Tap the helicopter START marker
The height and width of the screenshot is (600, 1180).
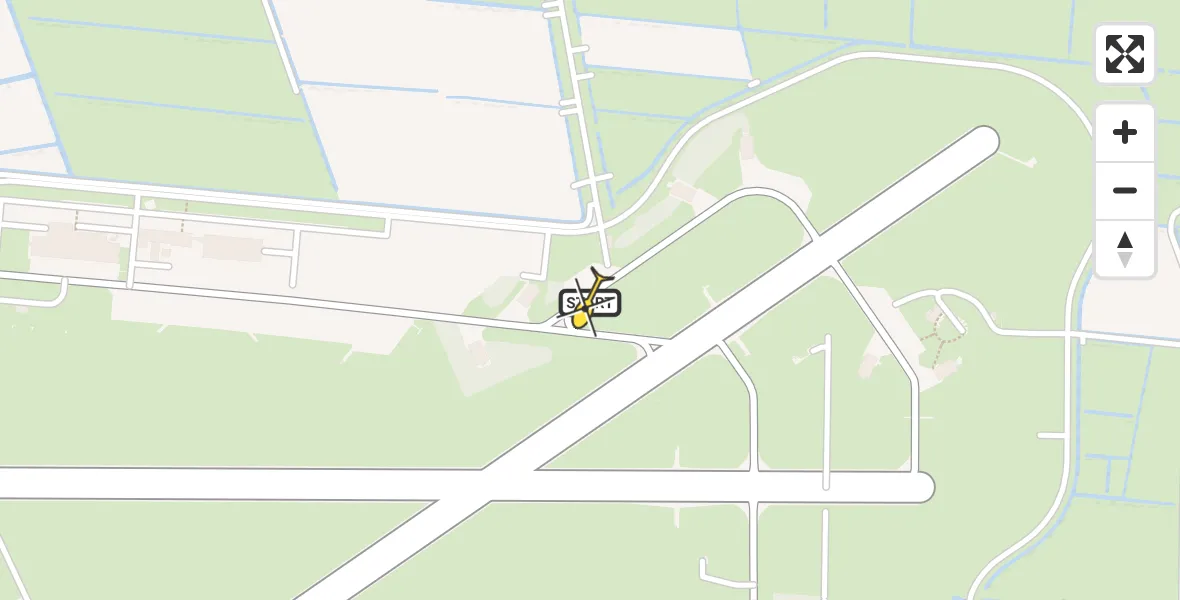click(x=589, y=303)
